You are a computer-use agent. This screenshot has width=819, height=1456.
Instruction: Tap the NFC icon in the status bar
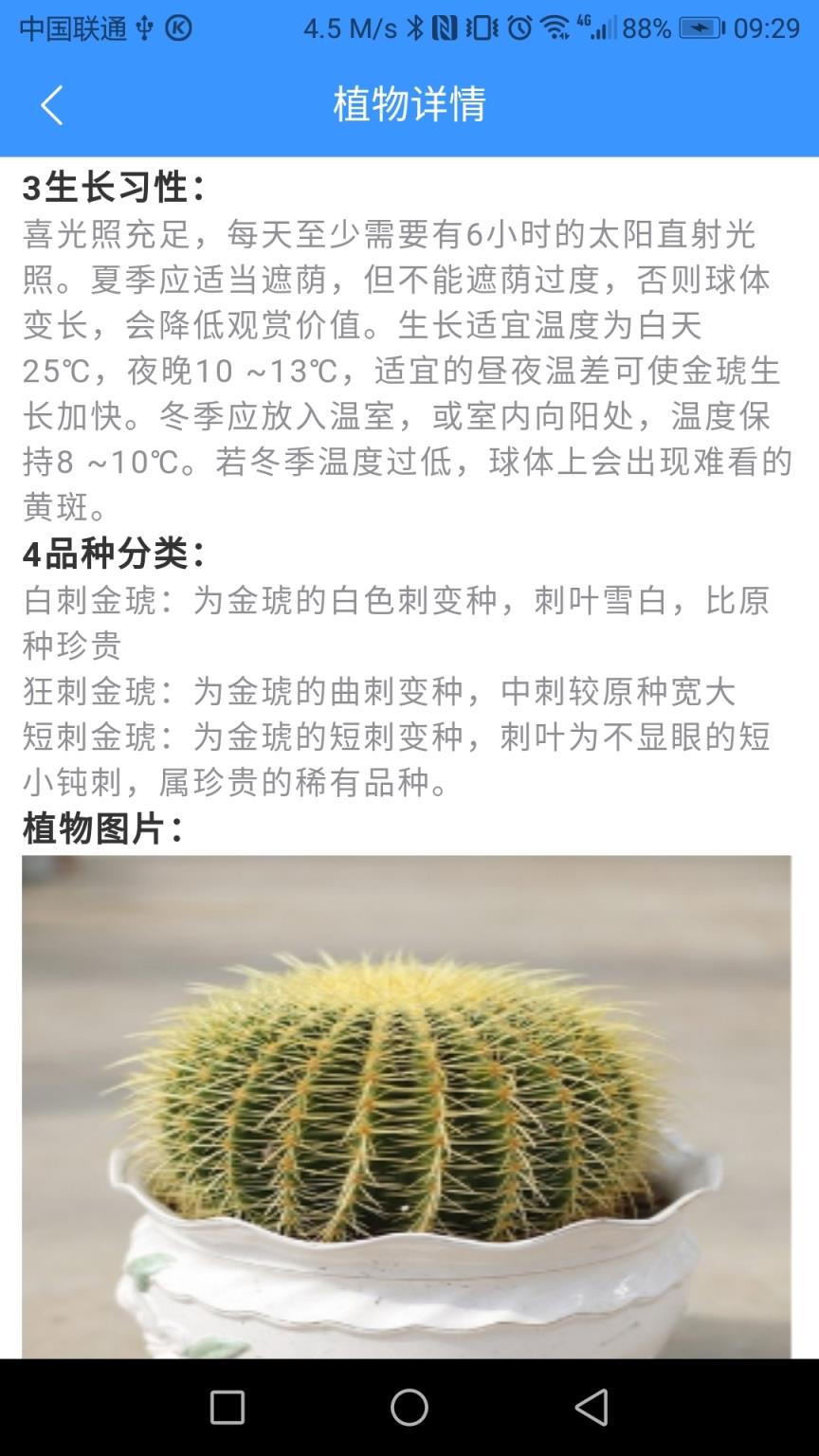coord(443,28)
